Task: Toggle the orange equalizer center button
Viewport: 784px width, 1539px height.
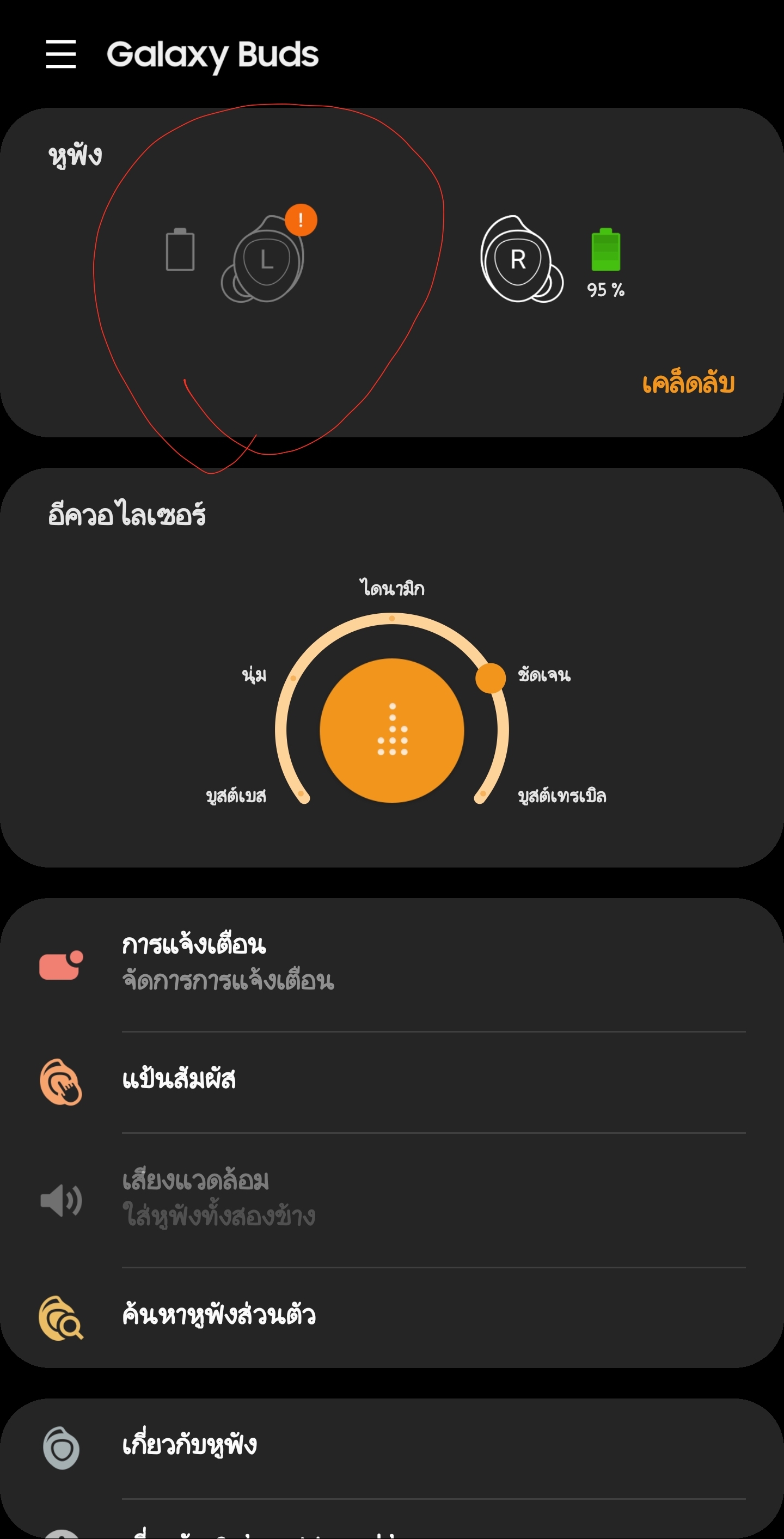Action: (x=391, y=730)
